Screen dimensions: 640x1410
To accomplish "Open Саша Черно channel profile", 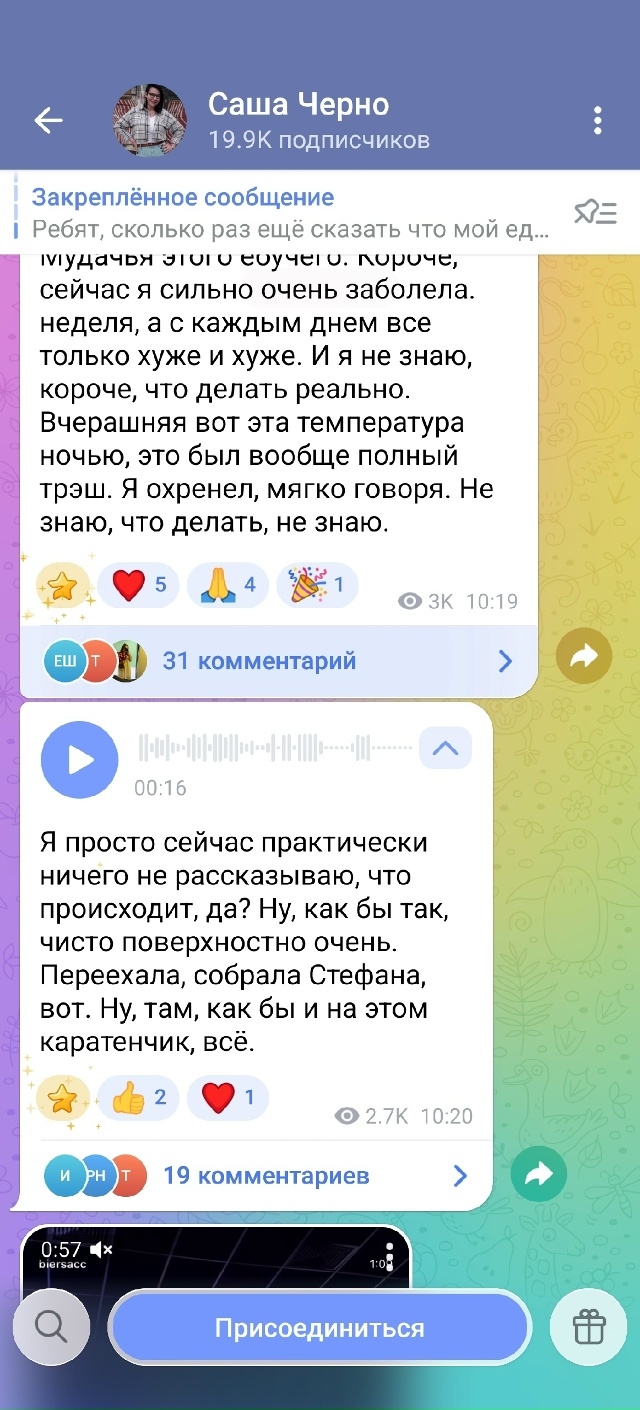I will point(298,121).
